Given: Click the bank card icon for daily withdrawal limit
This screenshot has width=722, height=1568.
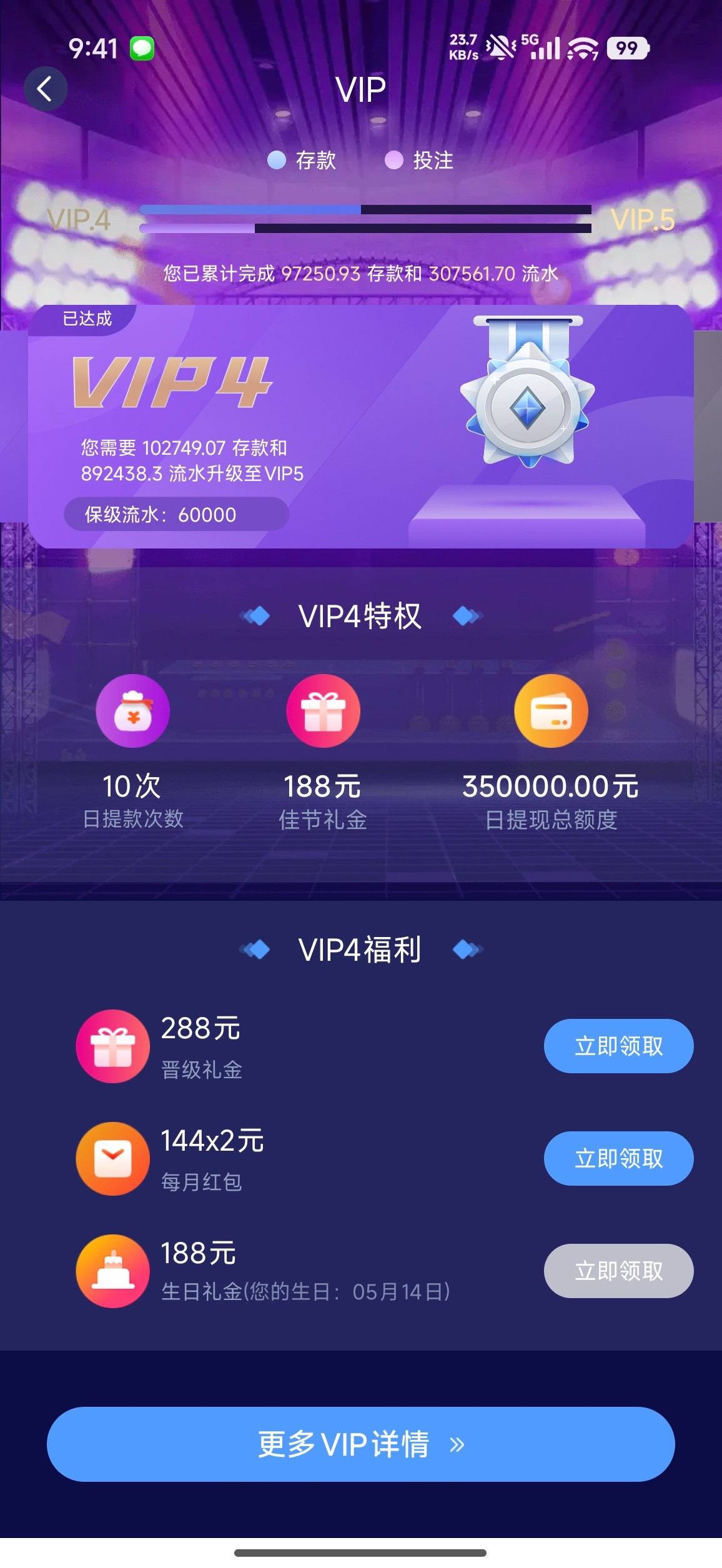Looking at the screenshot, I should coord(551,710).
